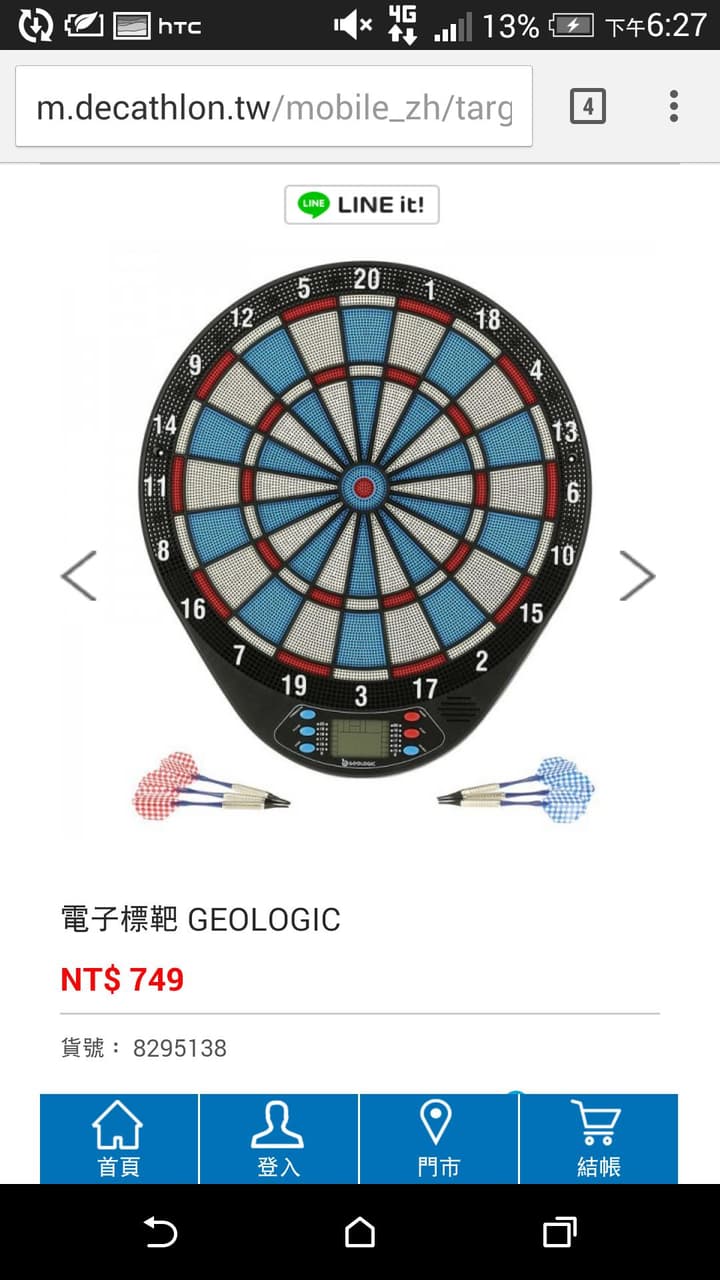Show the previous product image
The width and height of the screenshot is (720, 1280).
coord(78,576)
